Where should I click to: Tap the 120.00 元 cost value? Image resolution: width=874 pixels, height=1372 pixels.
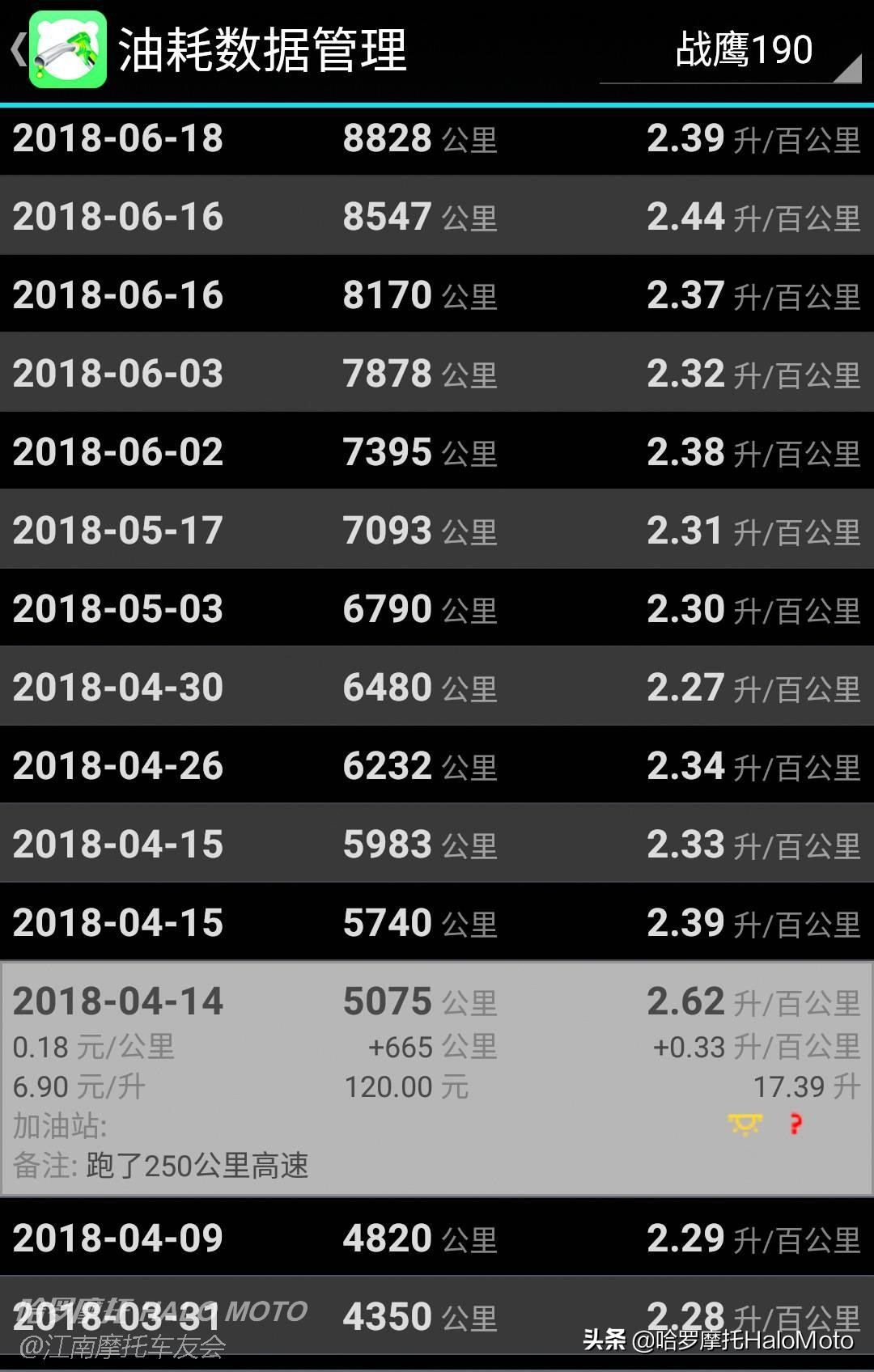[401, 1086]
